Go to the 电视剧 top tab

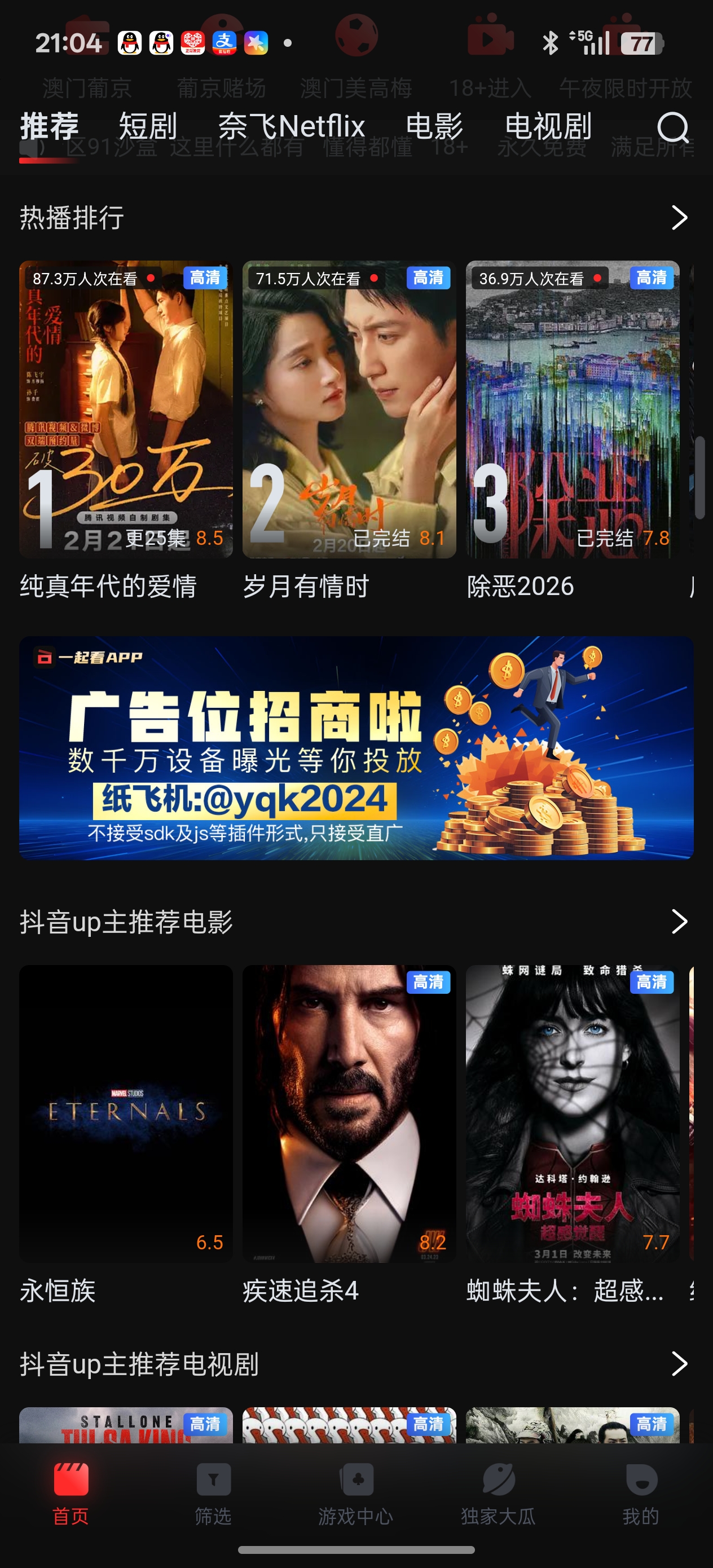point(548,126)
